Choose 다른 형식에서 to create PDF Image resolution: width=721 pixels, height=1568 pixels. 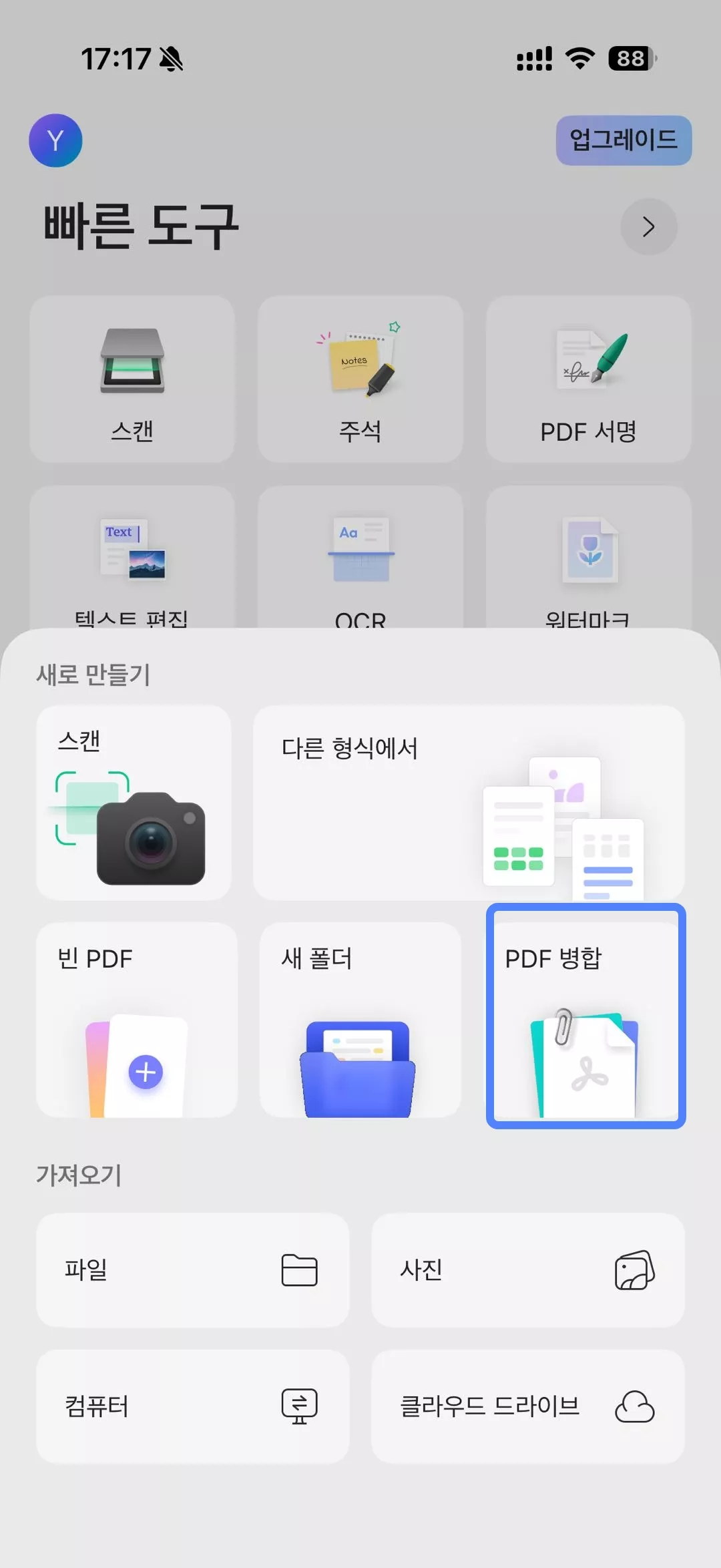[x=469, y=803]
